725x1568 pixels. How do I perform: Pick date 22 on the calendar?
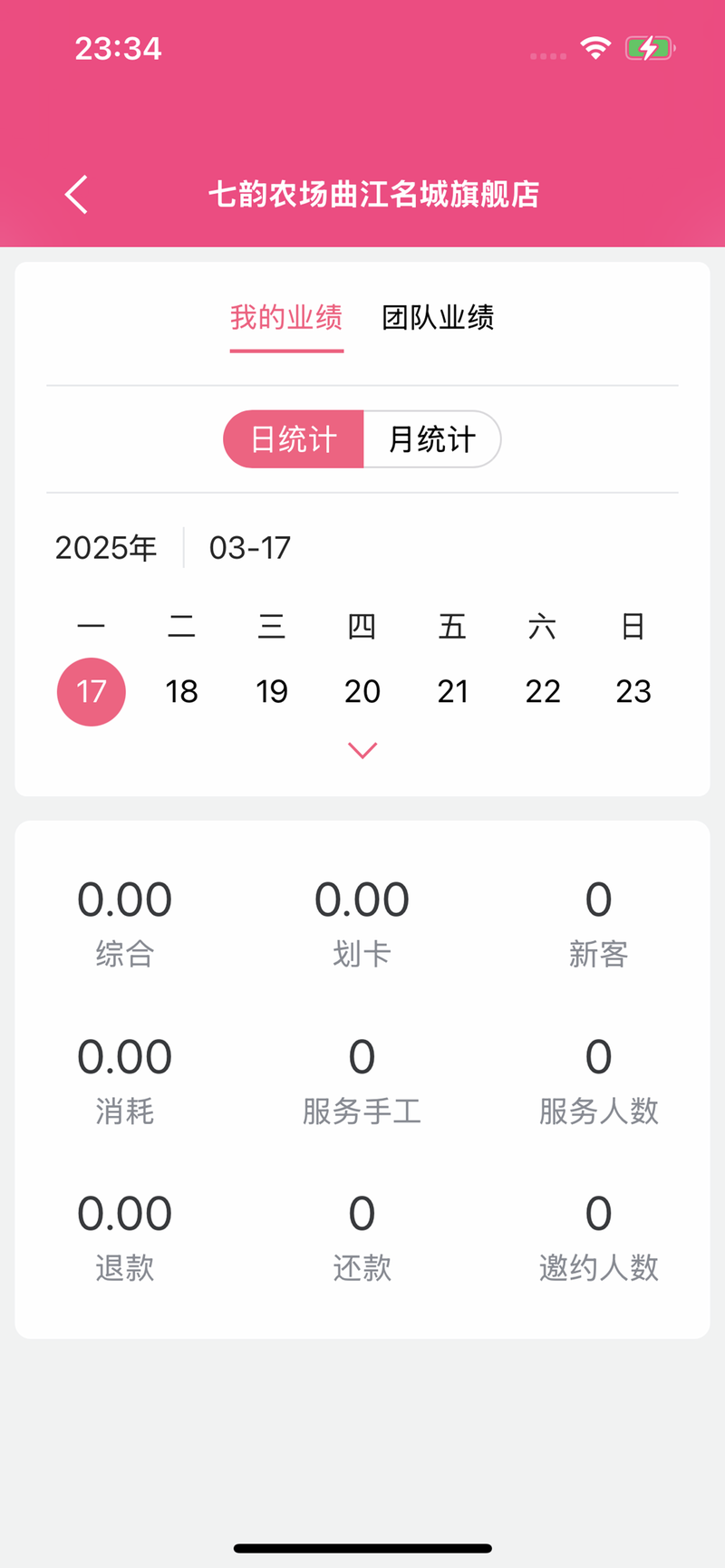(543, 692)
